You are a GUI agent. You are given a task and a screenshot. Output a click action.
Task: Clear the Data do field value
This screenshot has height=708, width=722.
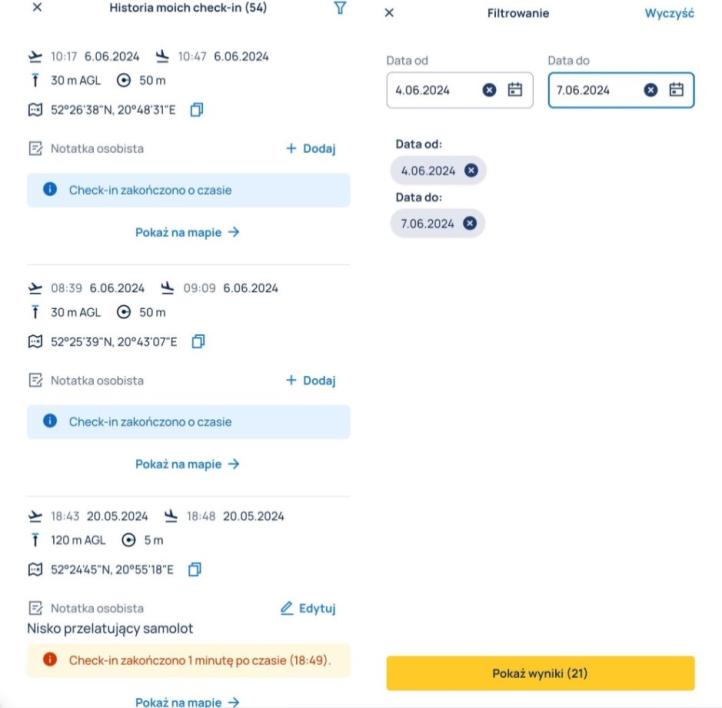[651, 90]
